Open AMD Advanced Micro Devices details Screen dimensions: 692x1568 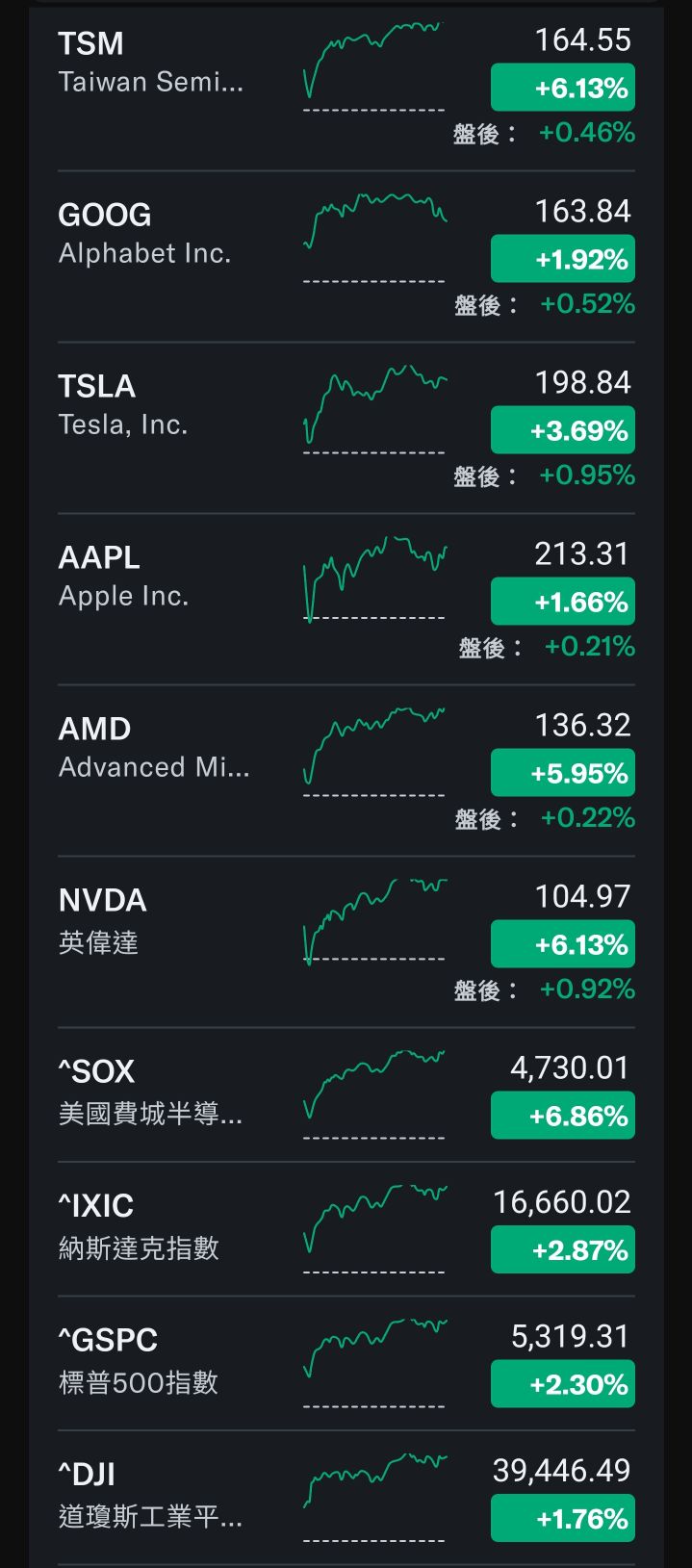click(154, 748)
